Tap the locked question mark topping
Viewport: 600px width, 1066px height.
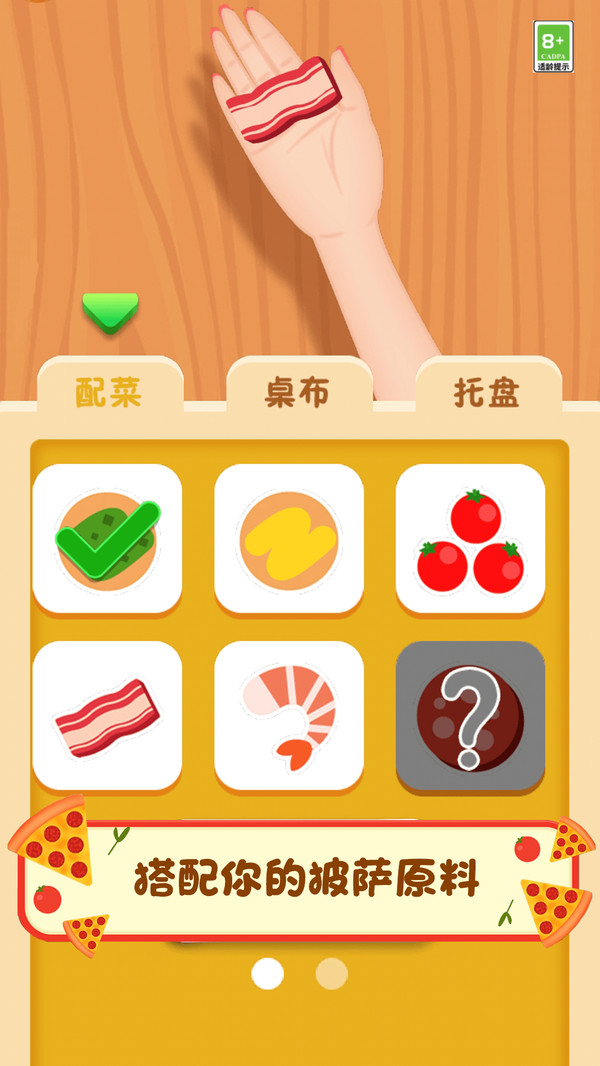pyautogui.click(x=470, y=716)
